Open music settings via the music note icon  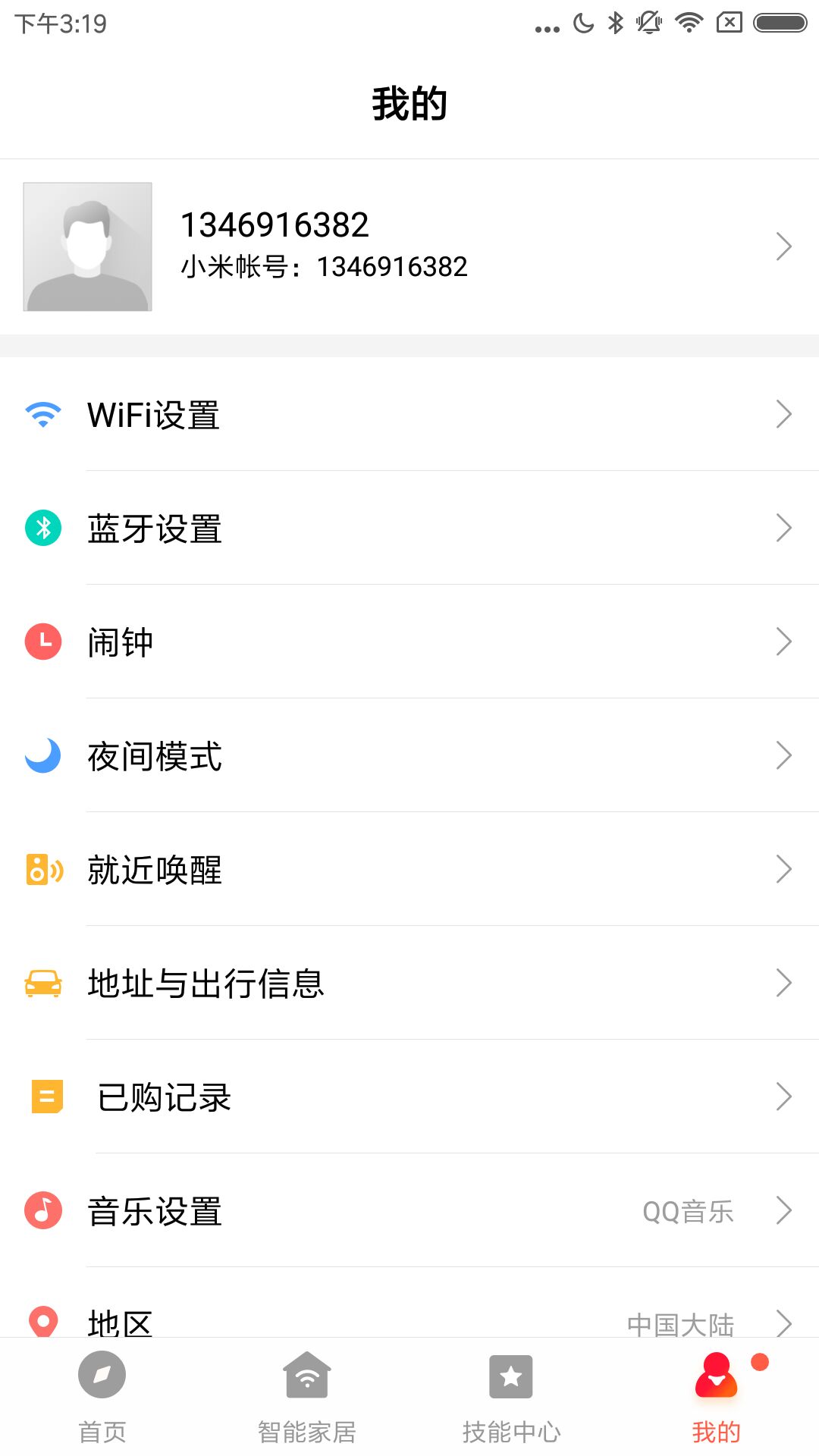(x=43, y=1212)
